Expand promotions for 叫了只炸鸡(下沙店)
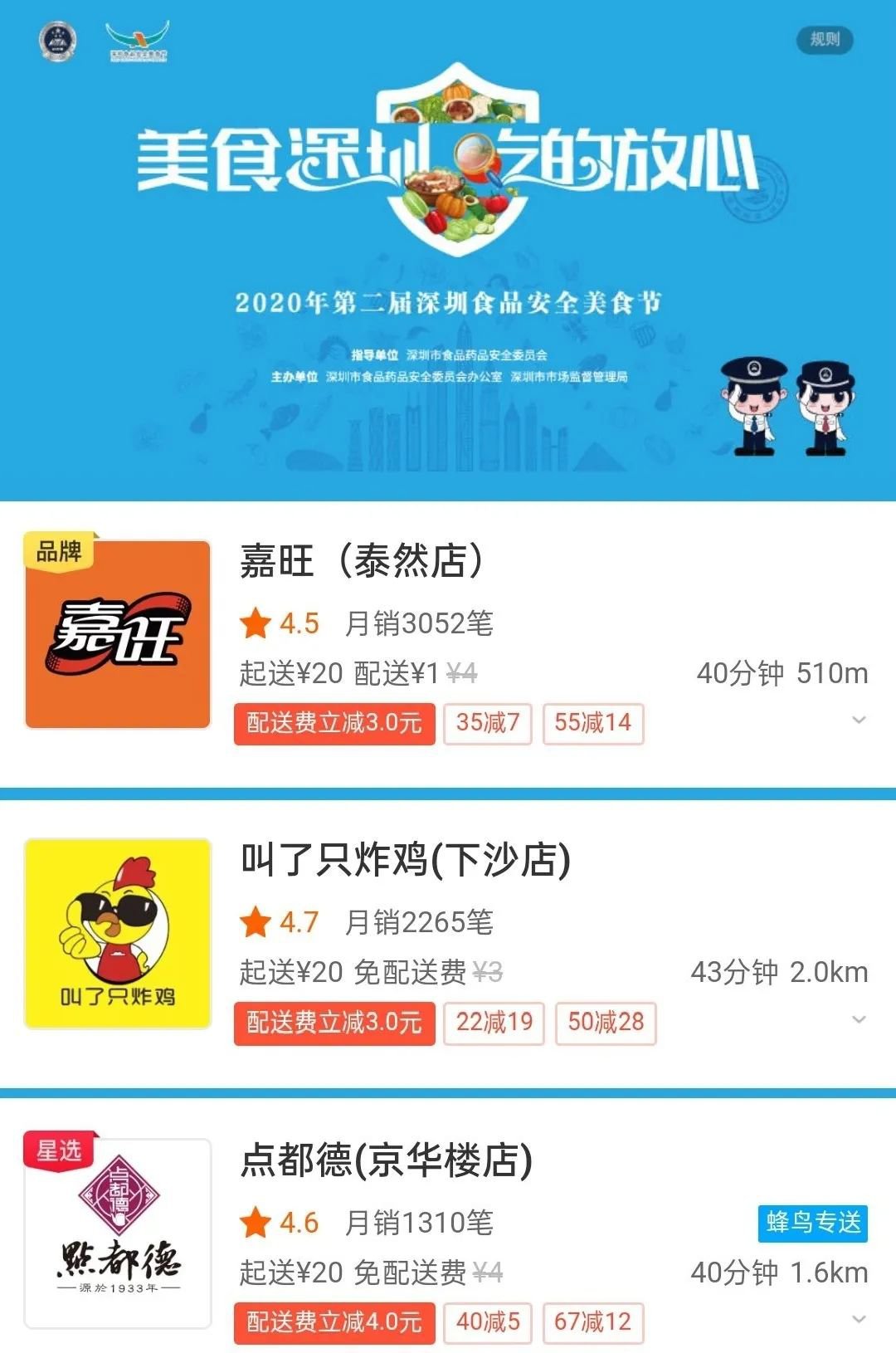The height and width of the screenshot is (1353, 896). click(x=859, y=1019)
